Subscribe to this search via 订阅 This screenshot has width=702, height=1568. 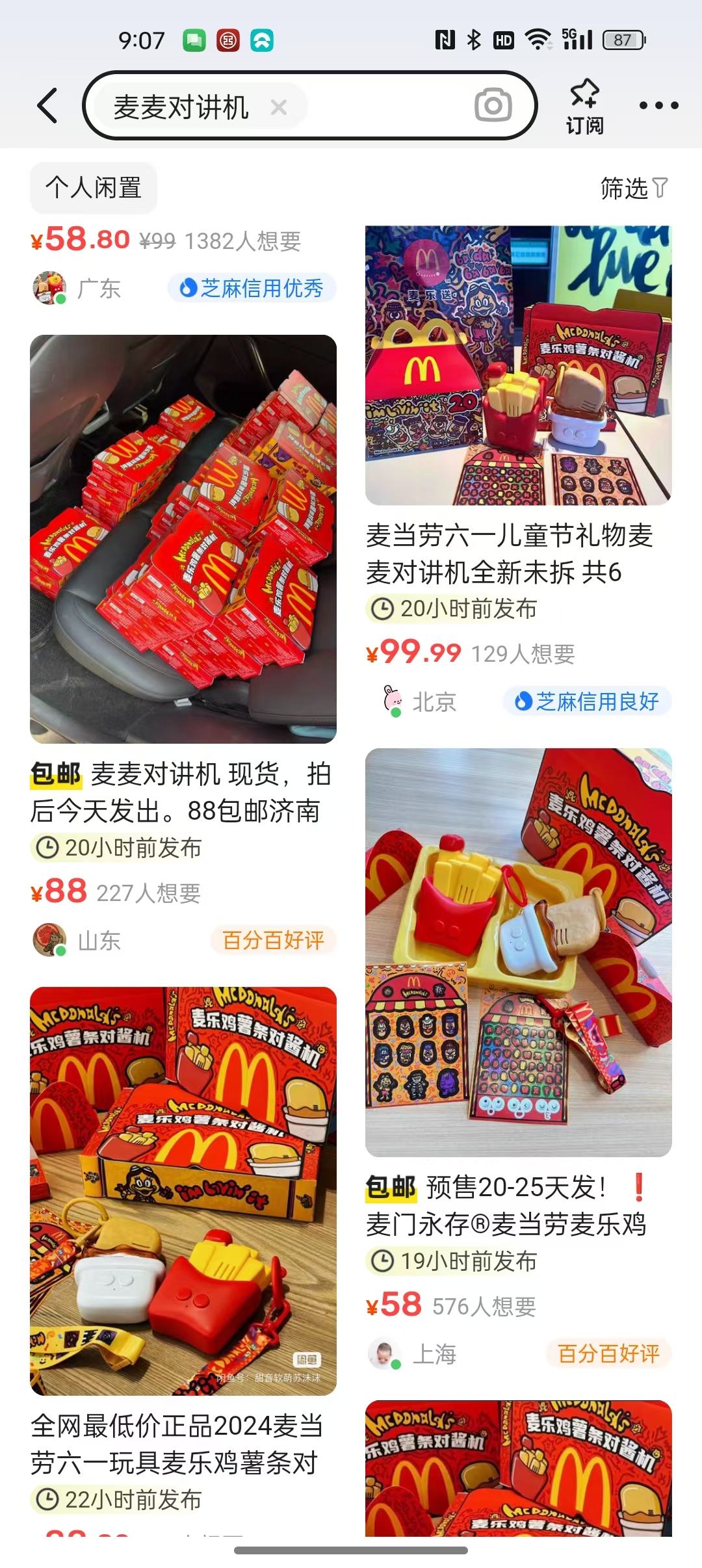tap(584, 107)
